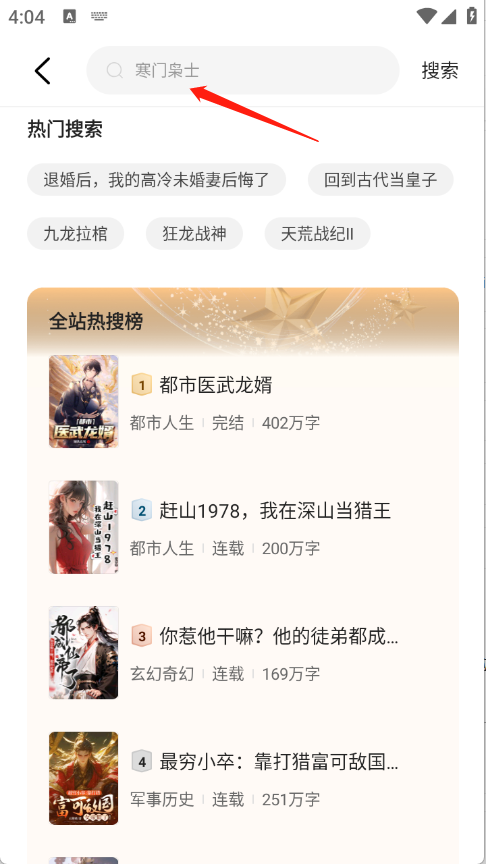Pick the 九龙拉棺 hot search chip
The width and height of the screenshot is (486, 864).
(x=75, y=234)
